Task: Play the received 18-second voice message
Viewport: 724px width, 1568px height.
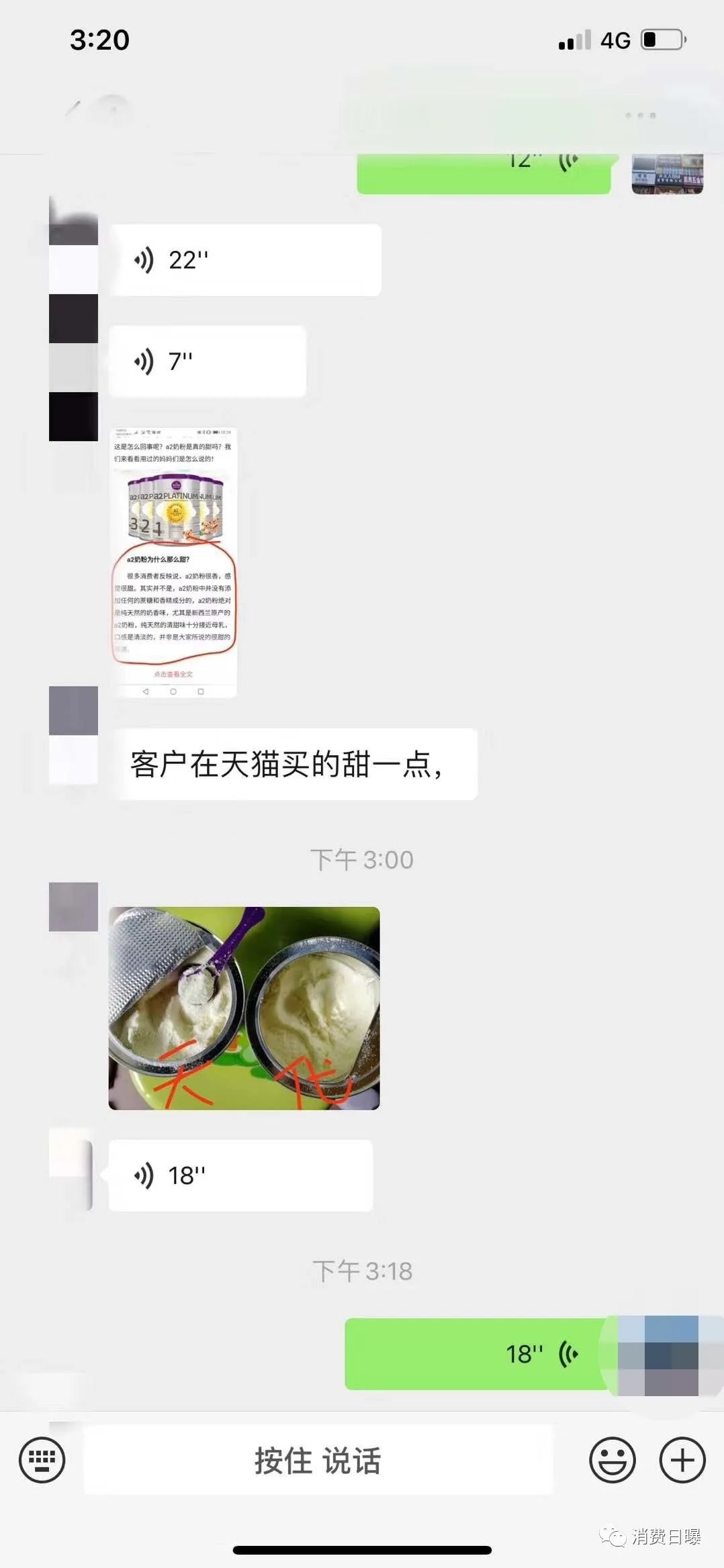Action: [x=238, y=1175]
